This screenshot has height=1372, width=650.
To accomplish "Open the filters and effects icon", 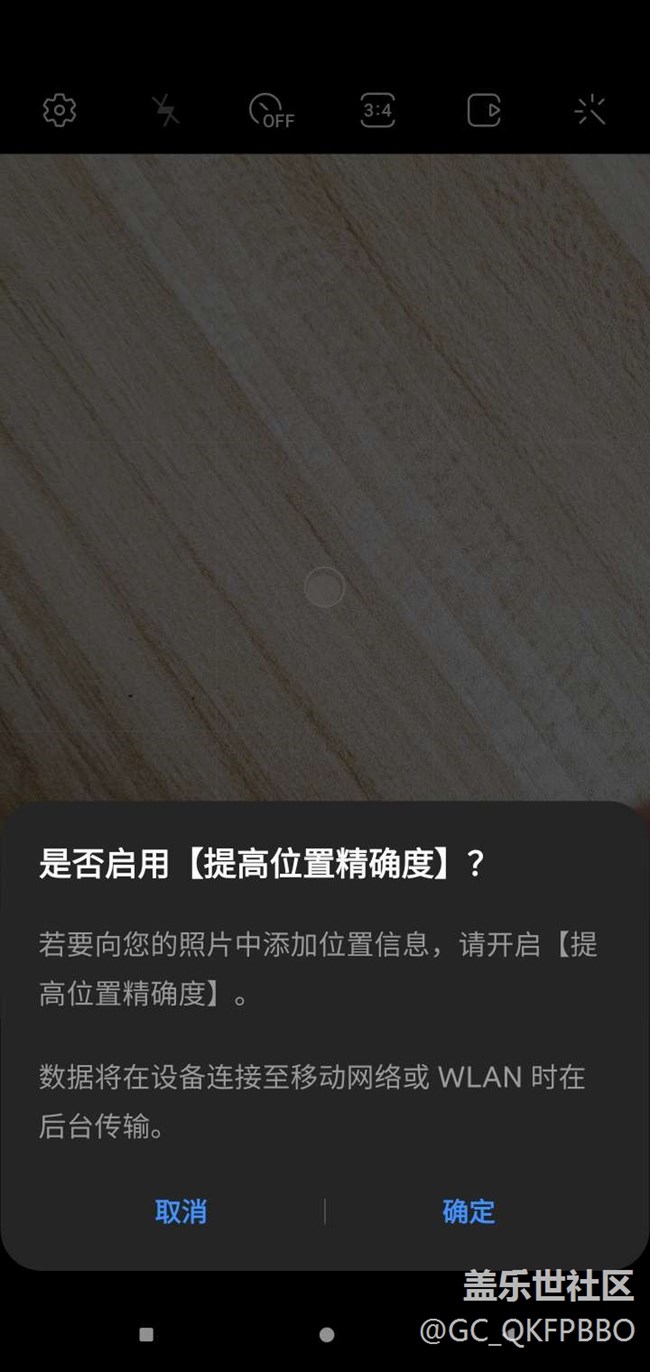I will 590,110.
